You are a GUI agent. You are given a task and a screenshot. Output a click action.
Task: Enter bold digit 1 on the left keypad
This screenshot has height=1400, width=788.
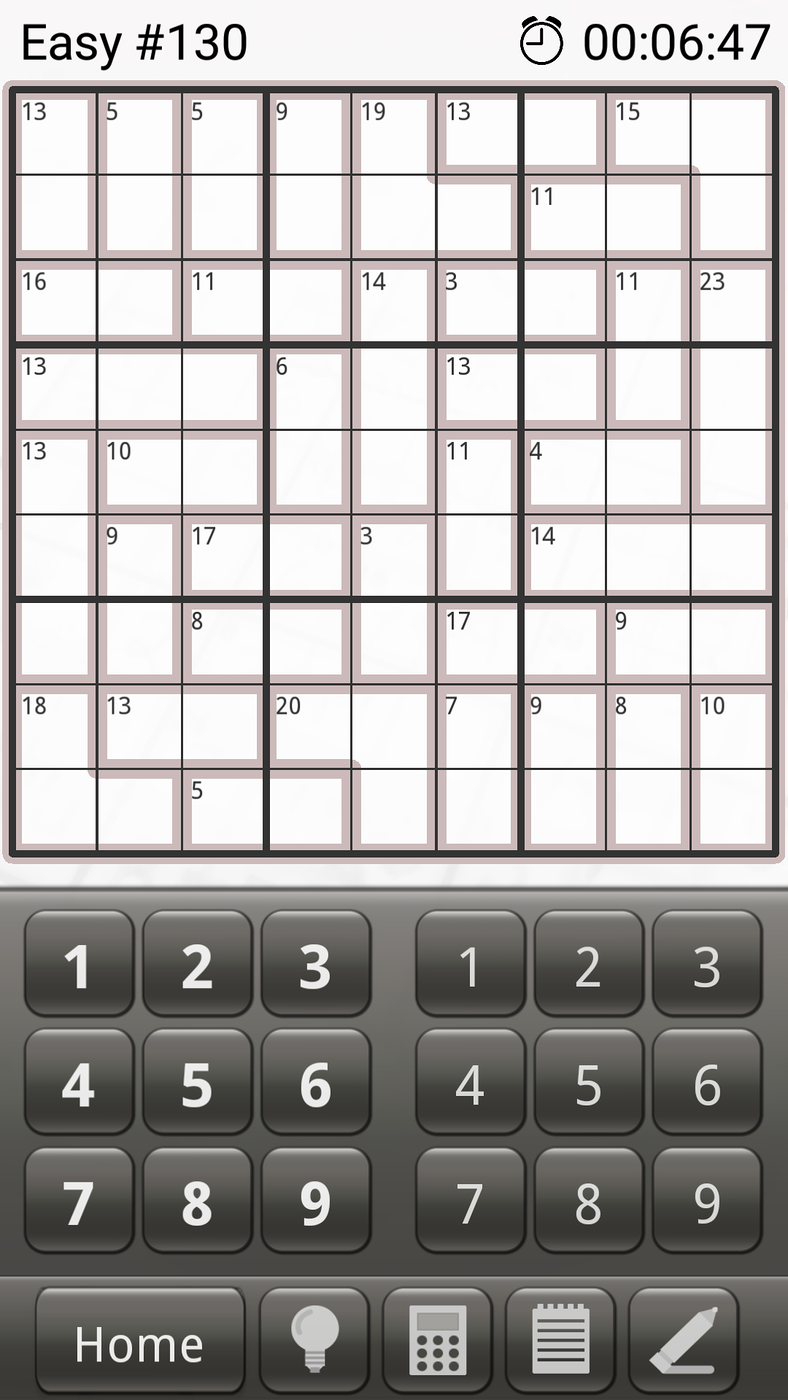(x=78, y=964)
